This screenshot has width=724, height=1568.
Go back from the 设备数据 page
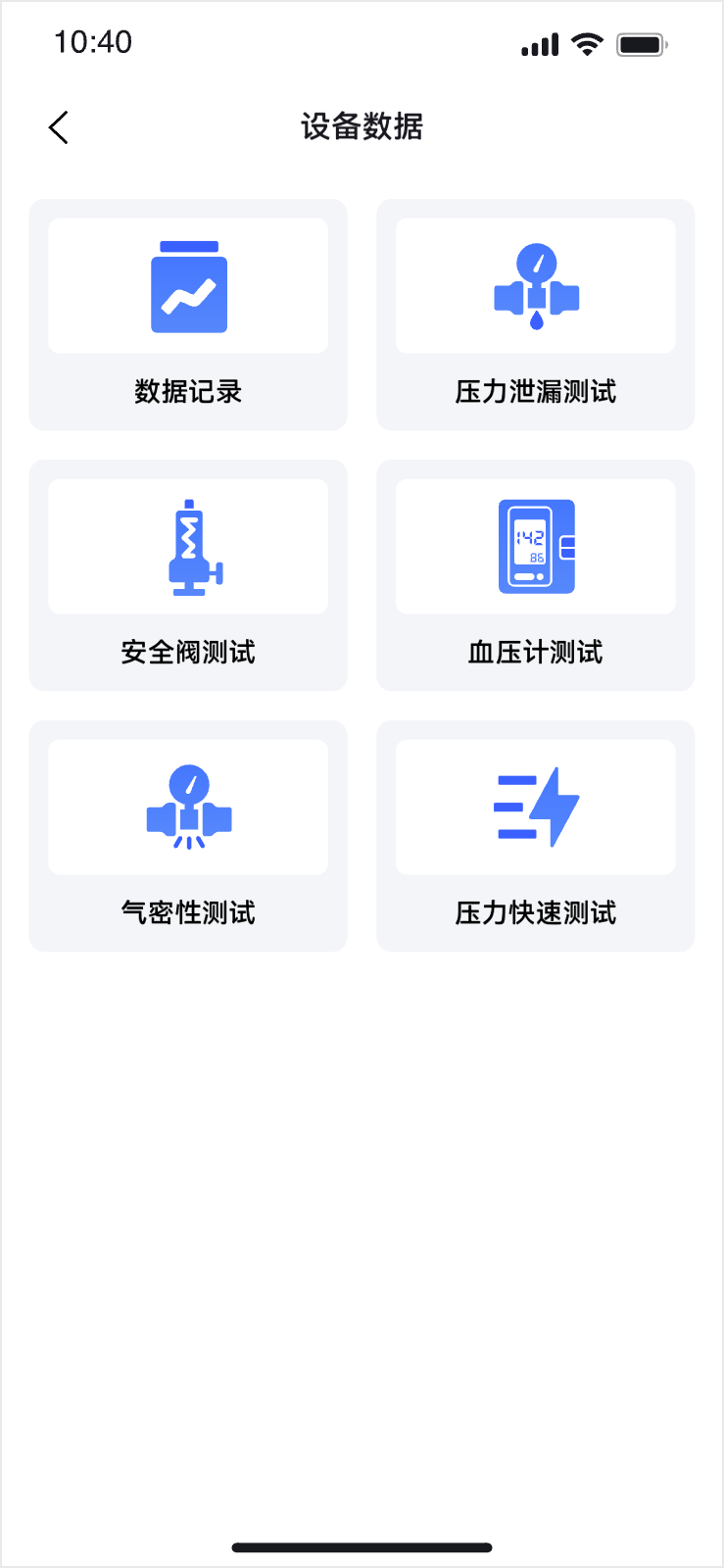pos(59,127)
